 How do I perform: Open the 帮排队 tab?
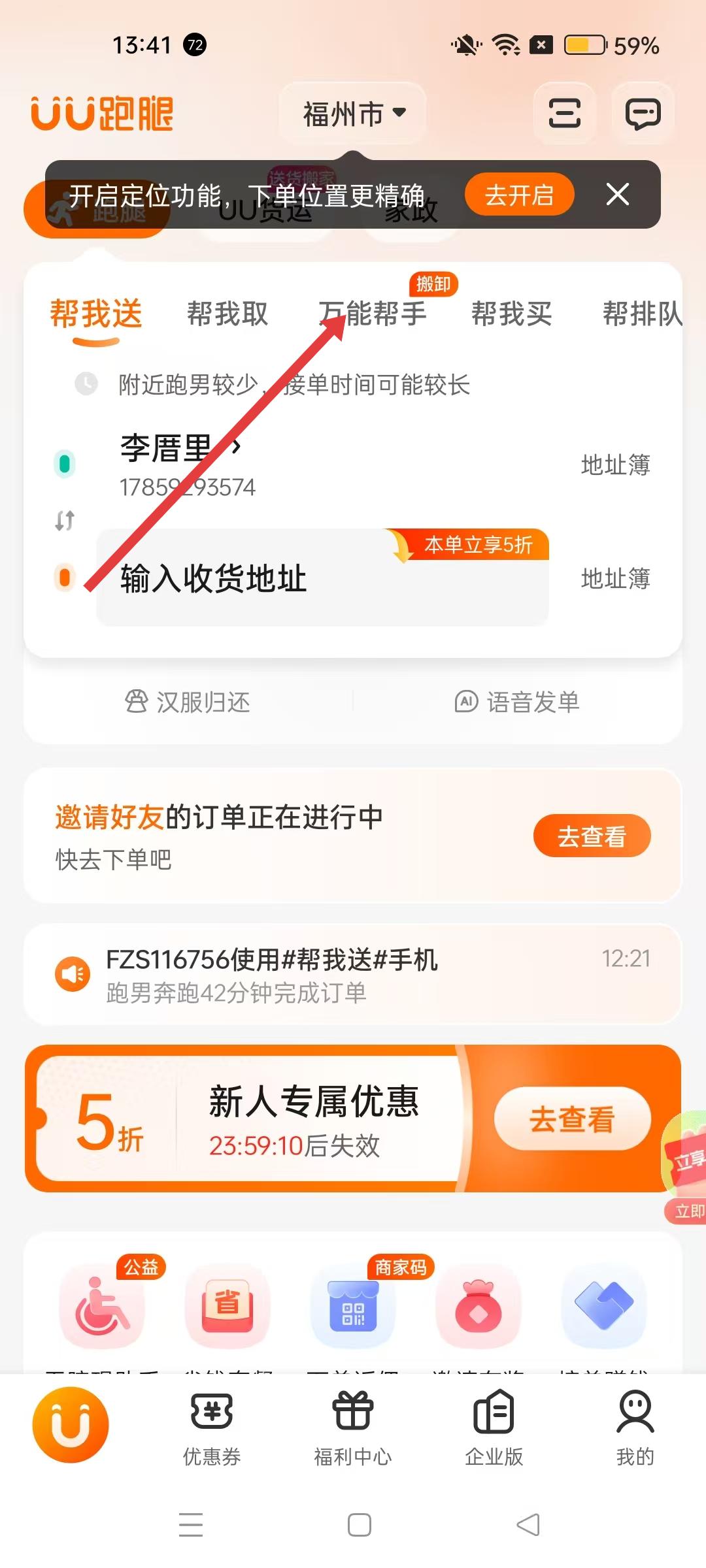click(642, 314)
